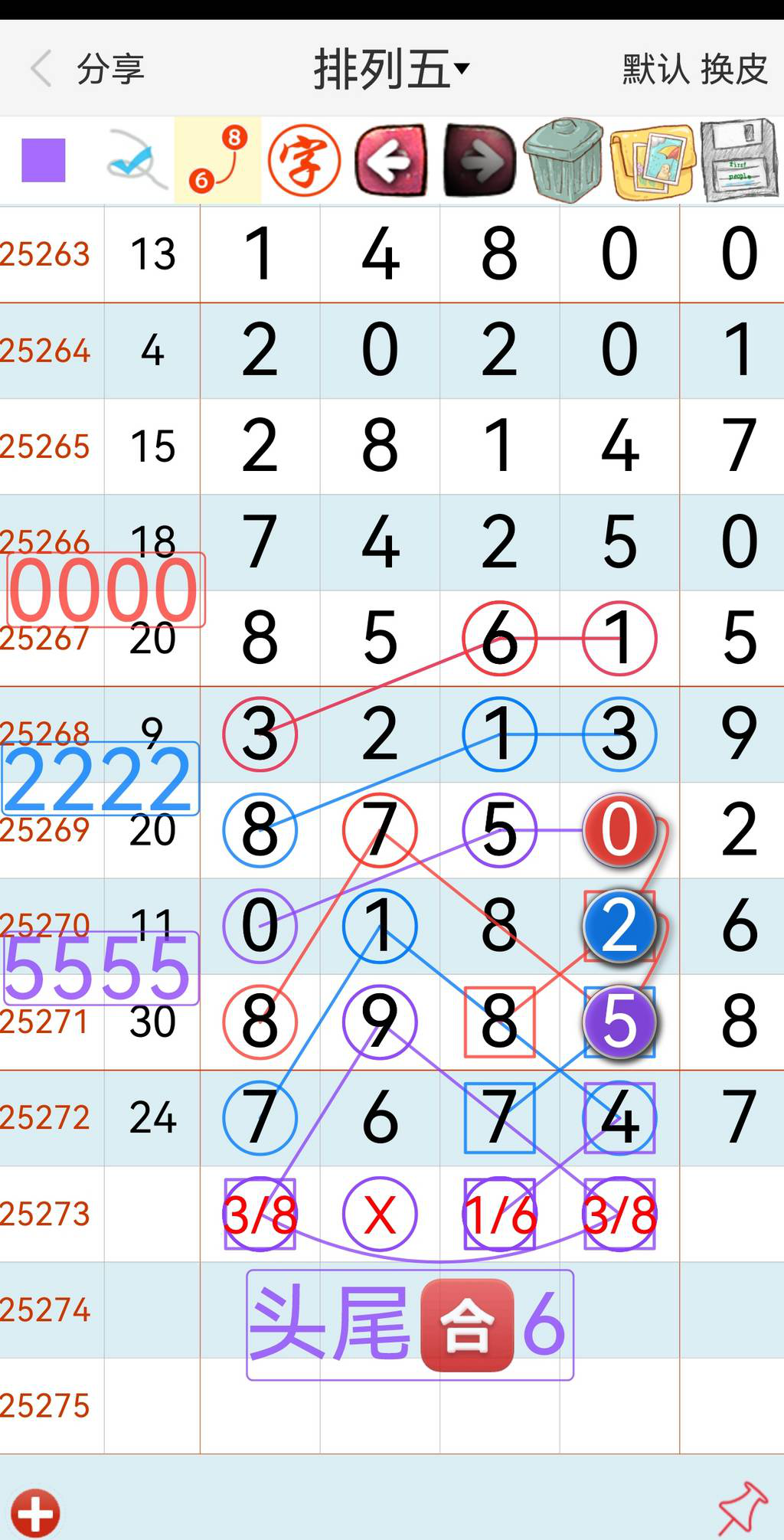Open the 排列五 lottery type dropdown
The image size is (784, 1540).
coord(390,69)
